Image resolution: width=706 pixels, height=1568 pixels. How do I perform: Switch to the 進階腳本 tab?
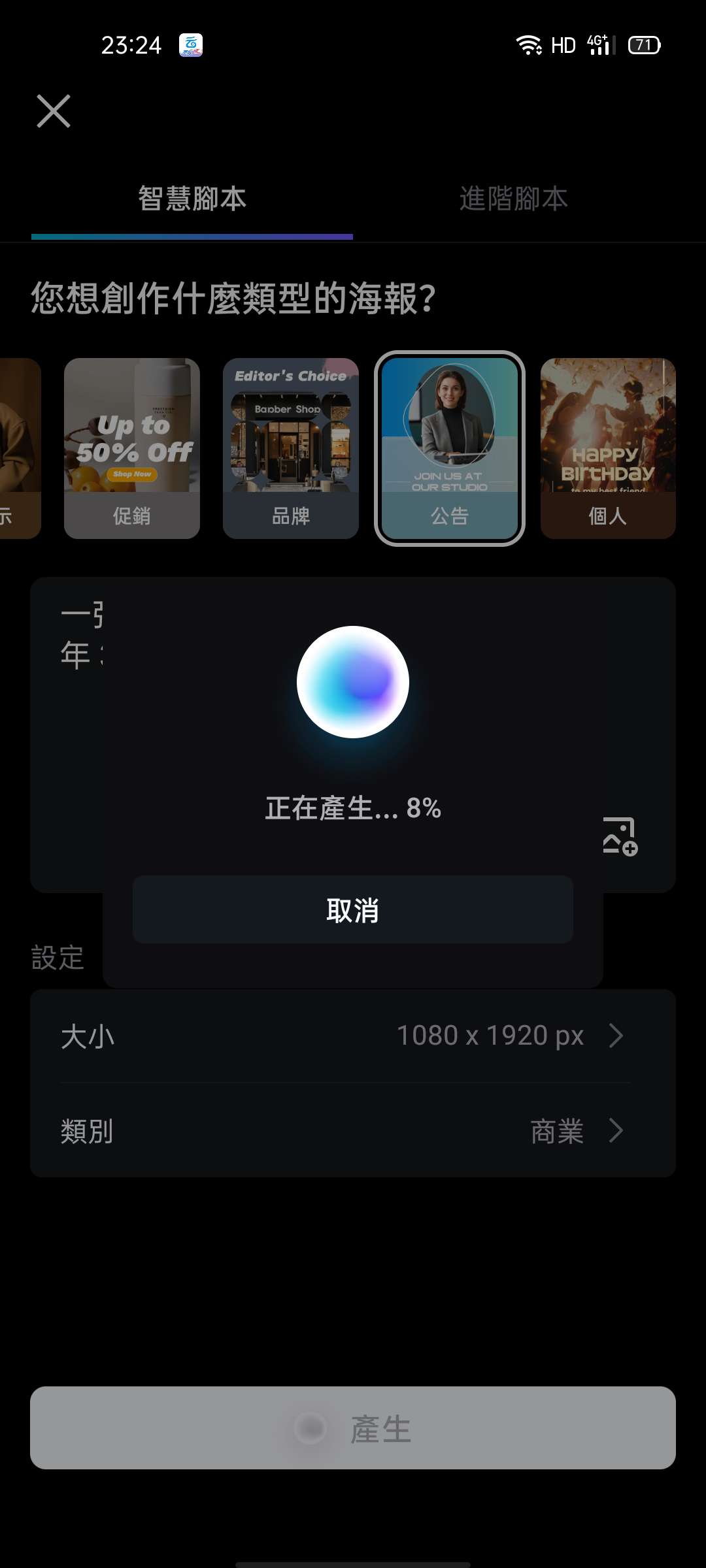coord(514,199)
